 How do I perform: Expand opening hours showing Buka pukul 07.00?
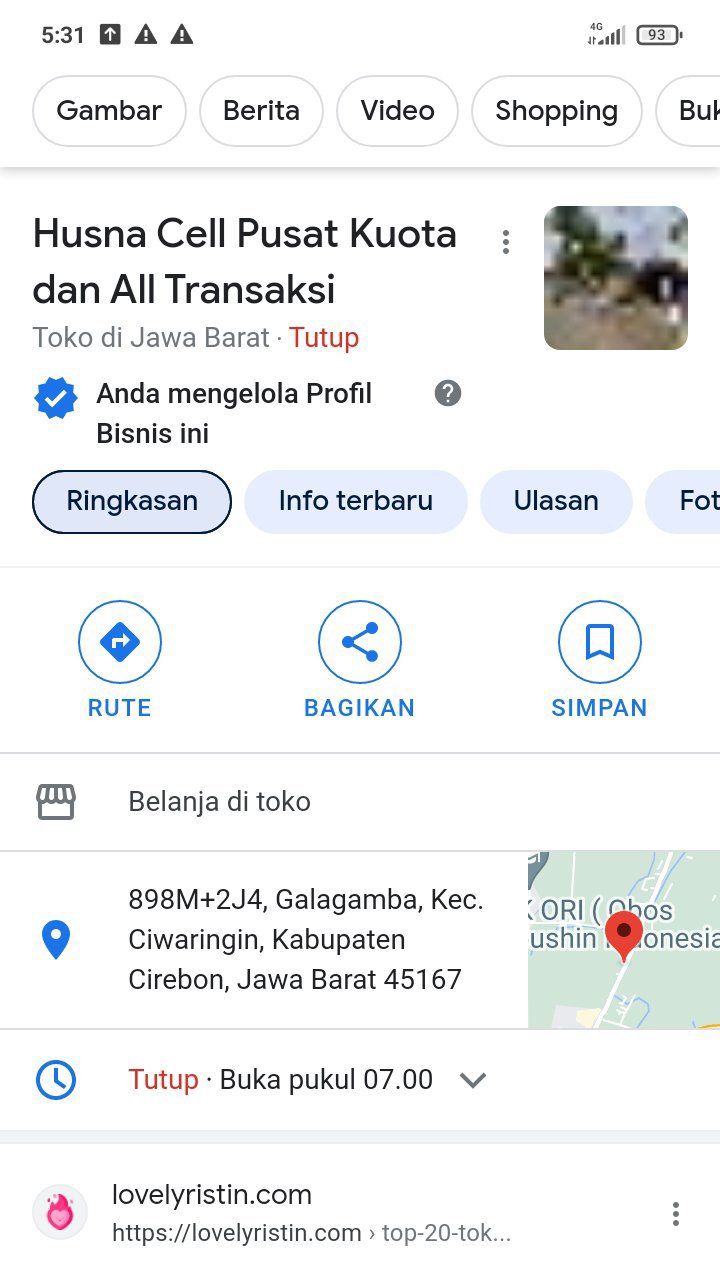(x=472, y=1080)
